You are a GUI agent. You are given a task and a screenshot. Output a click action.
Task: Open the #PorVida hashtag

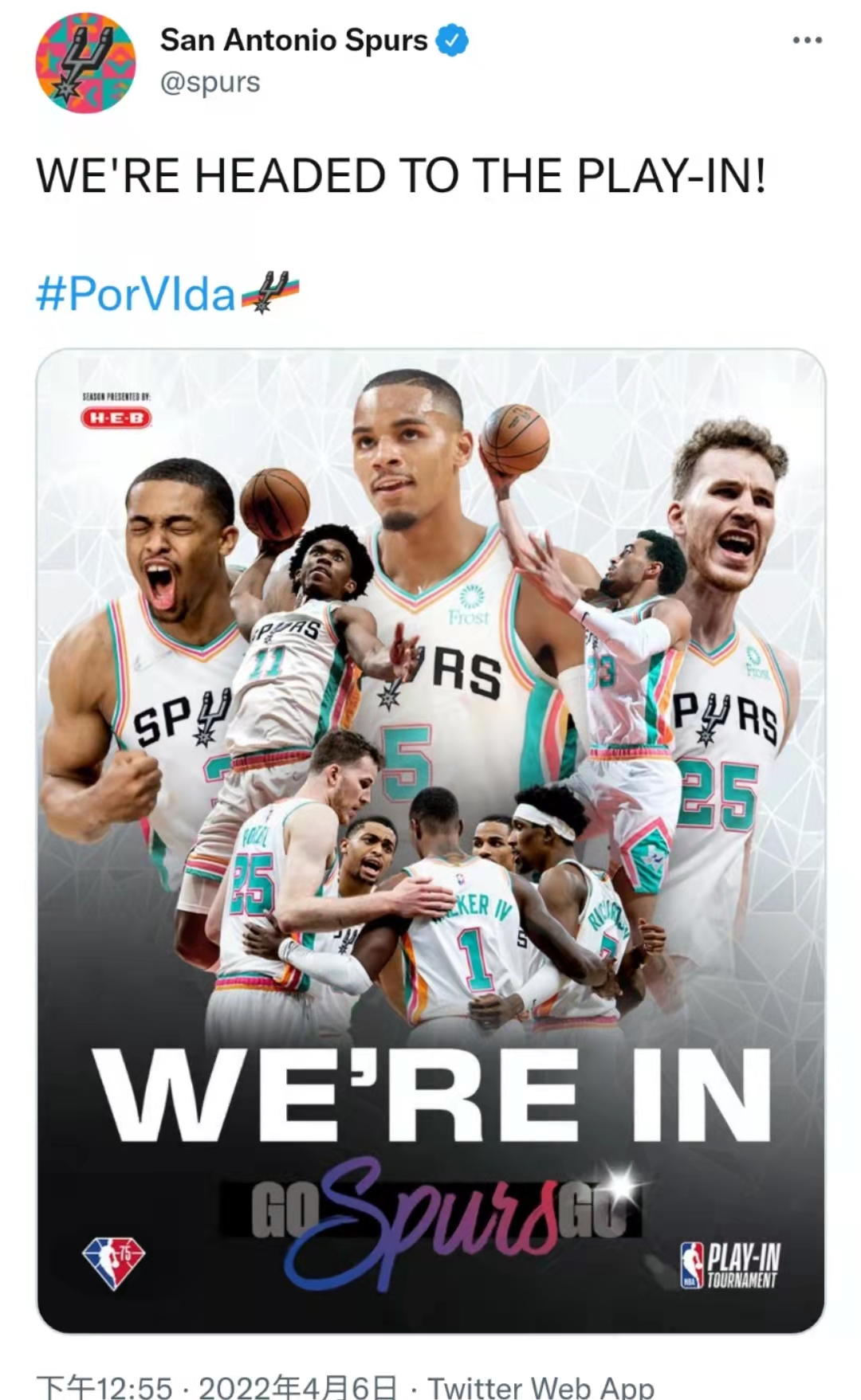136,294
